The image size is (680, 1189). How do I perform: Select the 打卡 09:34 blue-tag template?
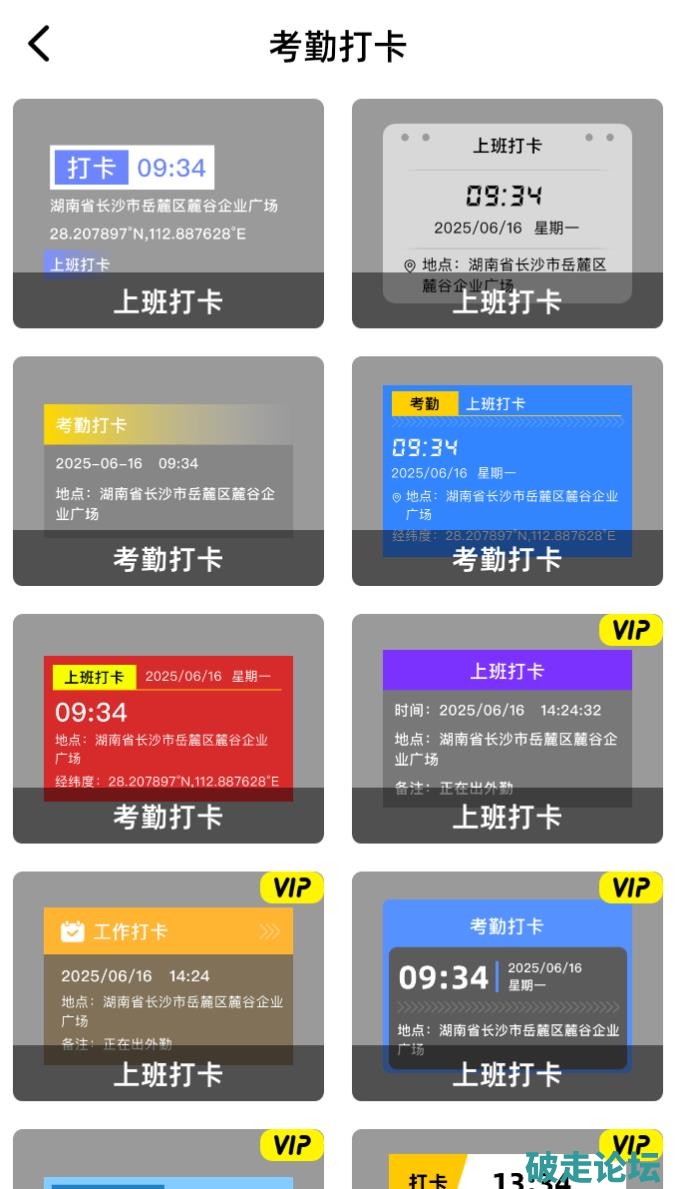[x=168, y=213]
